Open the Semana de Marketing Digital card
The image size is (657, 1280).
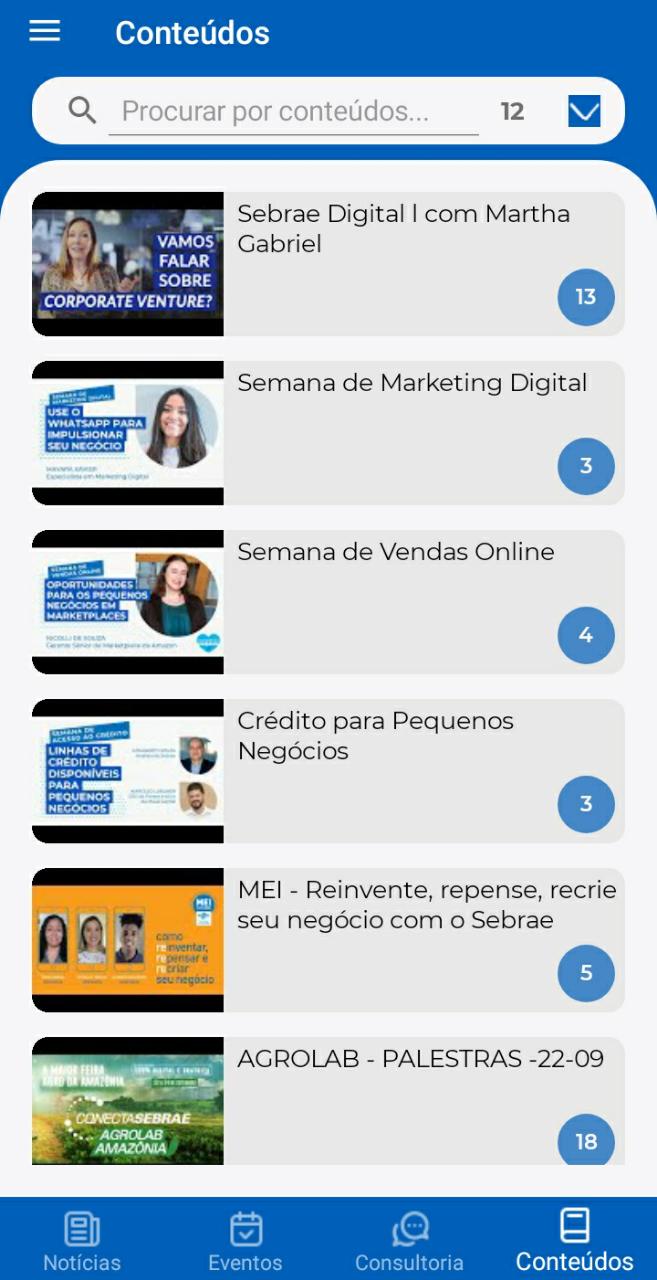[x=328, y=433]
